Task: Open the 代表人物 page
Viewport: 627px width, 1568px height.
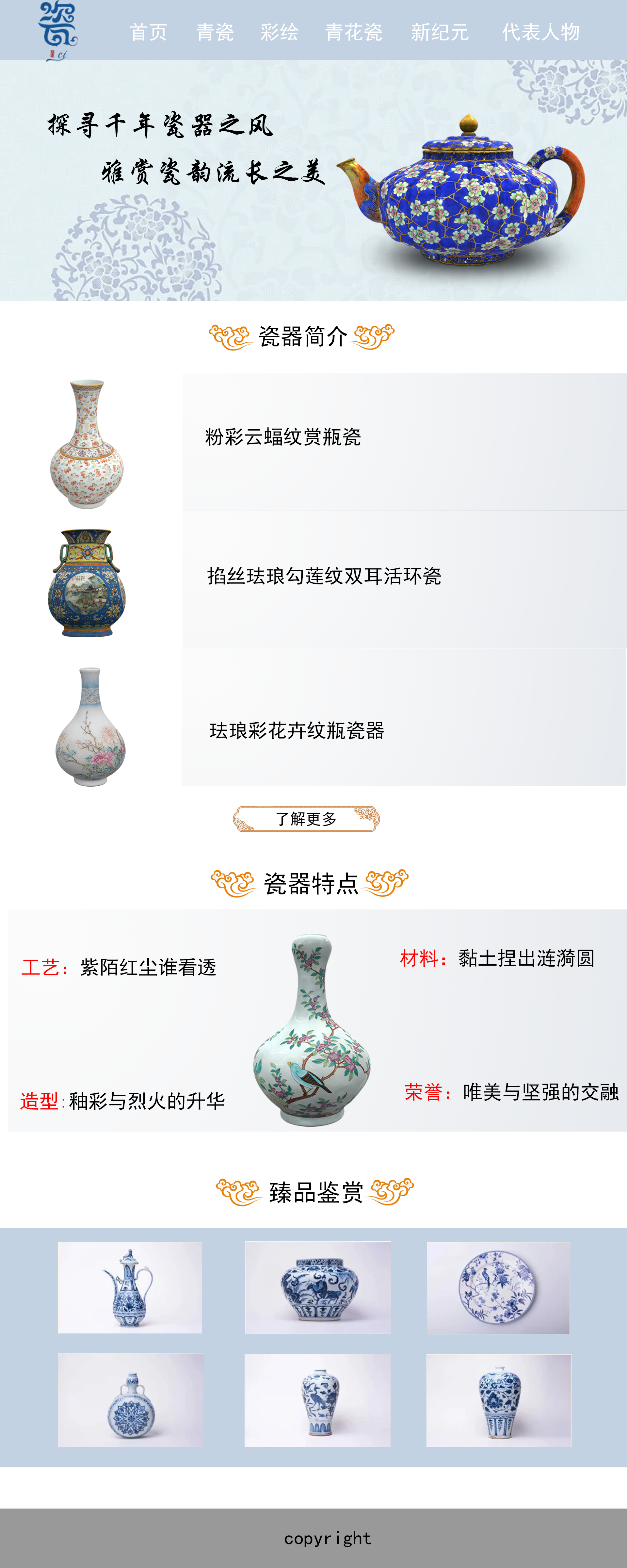Action: (540, 32)
